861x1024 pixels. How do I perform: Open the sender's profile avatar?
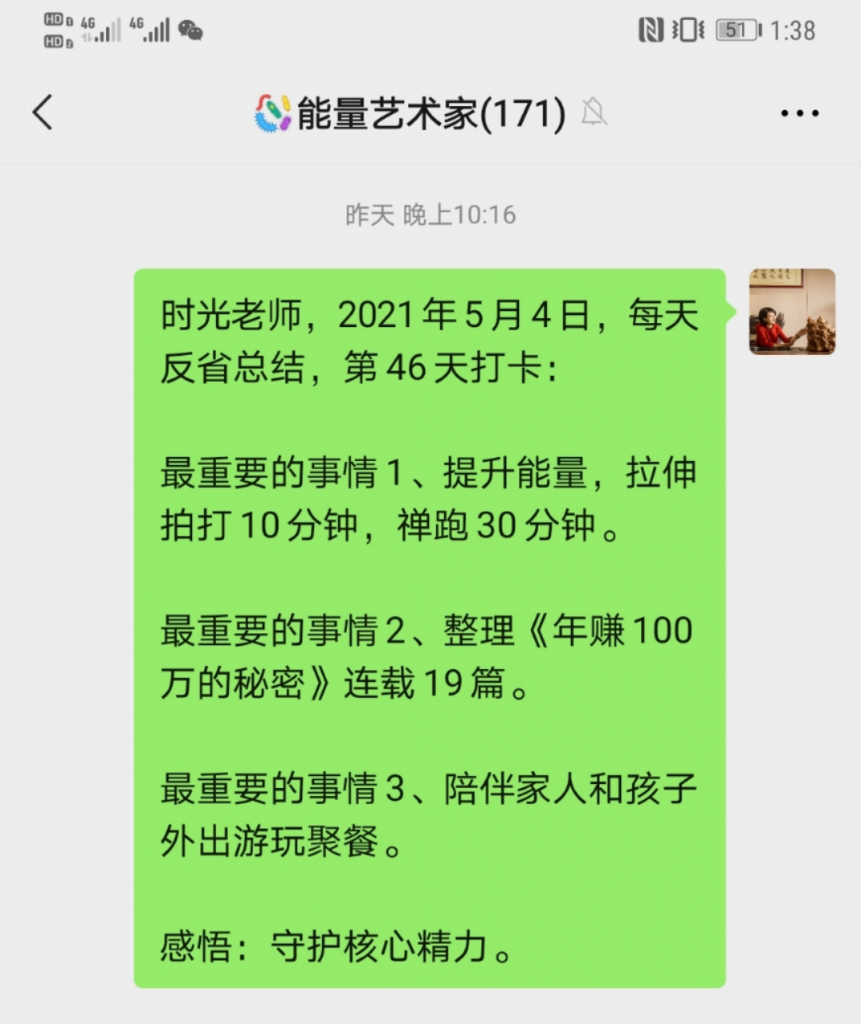coord(792,311)
